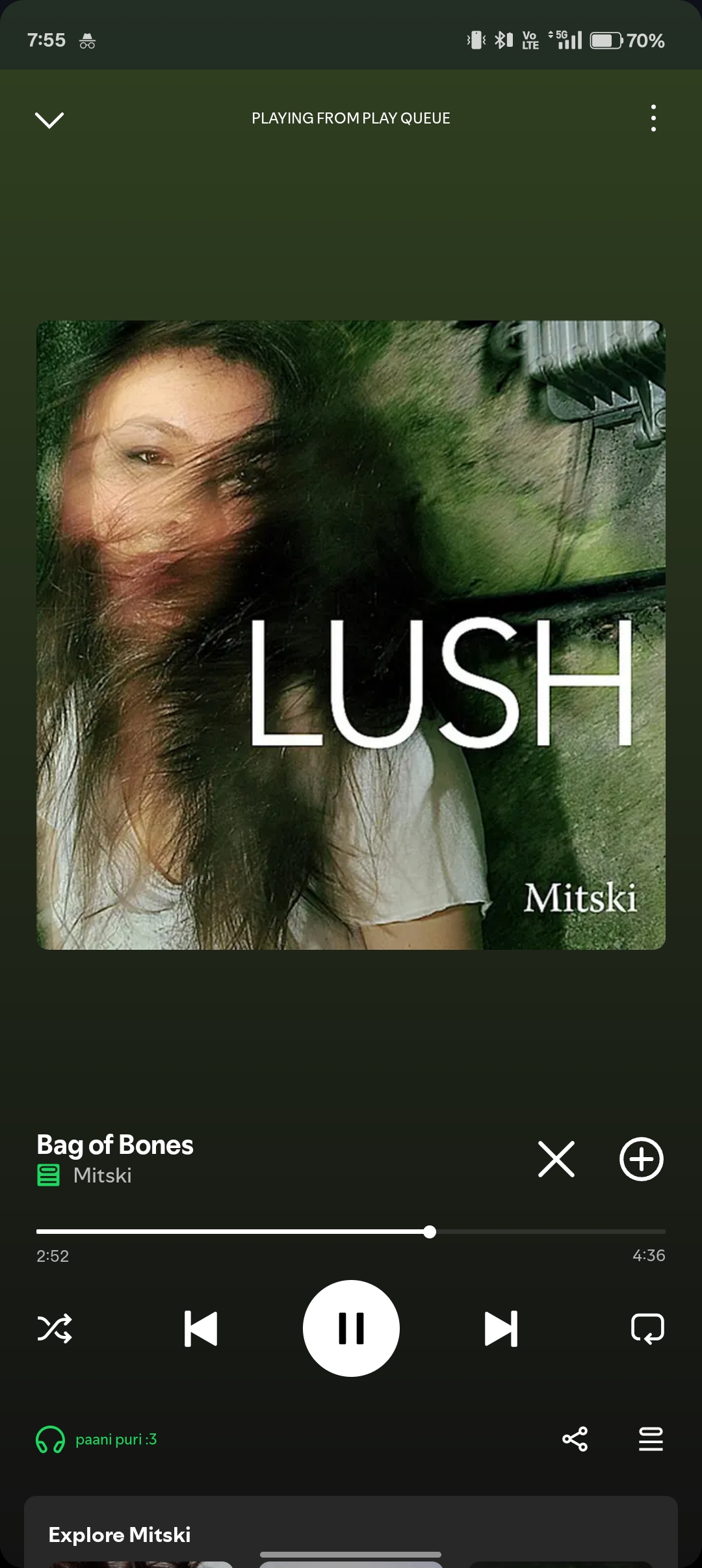Toggle shuffle mode
The height and width of the screenshot is (1568, 702).
pos(55,1328)
